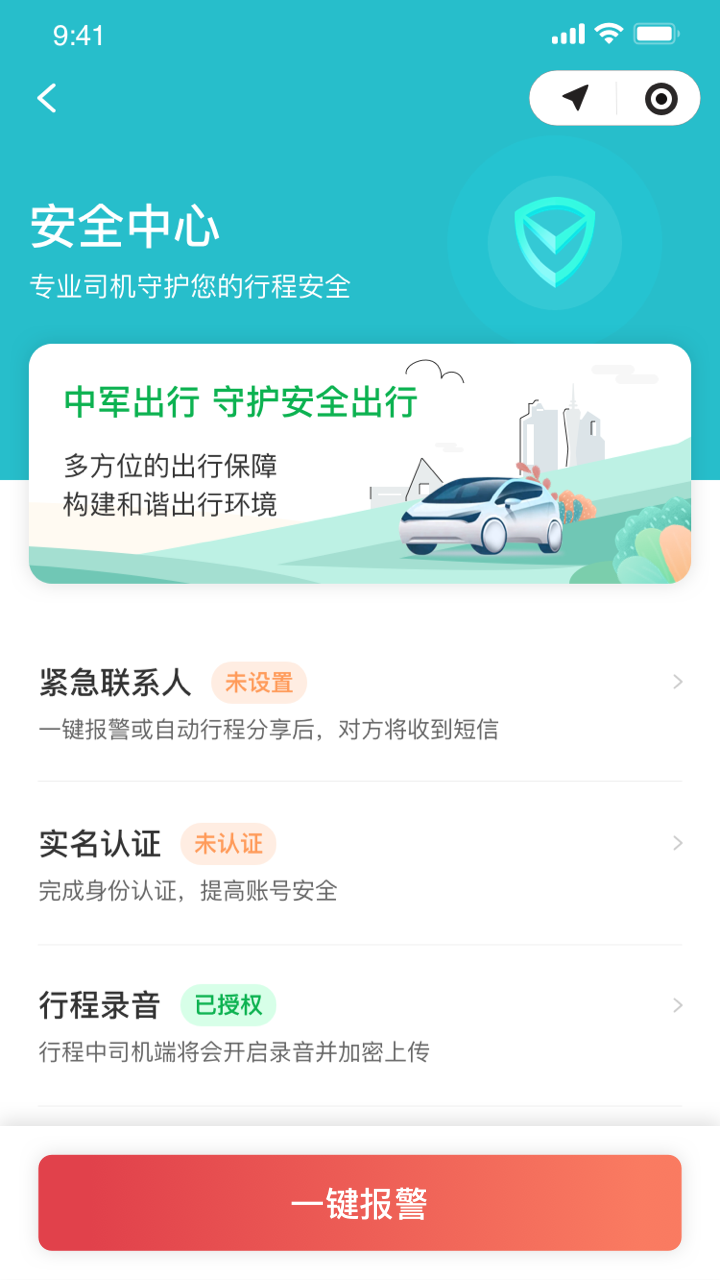
Task: Tap the cellular signal bars icon
Action: tap(568, 33)
